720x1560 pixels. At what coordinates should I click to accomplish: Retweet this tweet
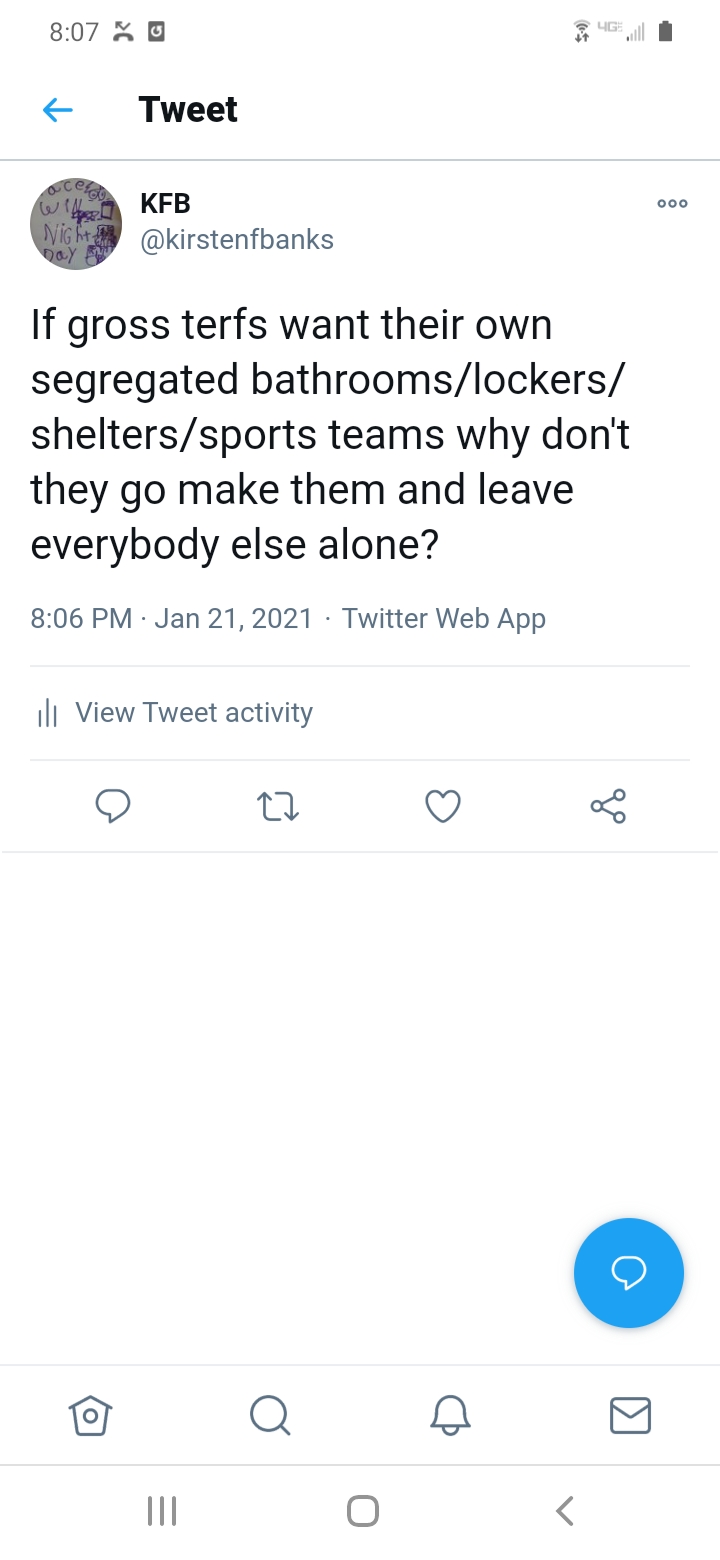click(x=278, y=806)
